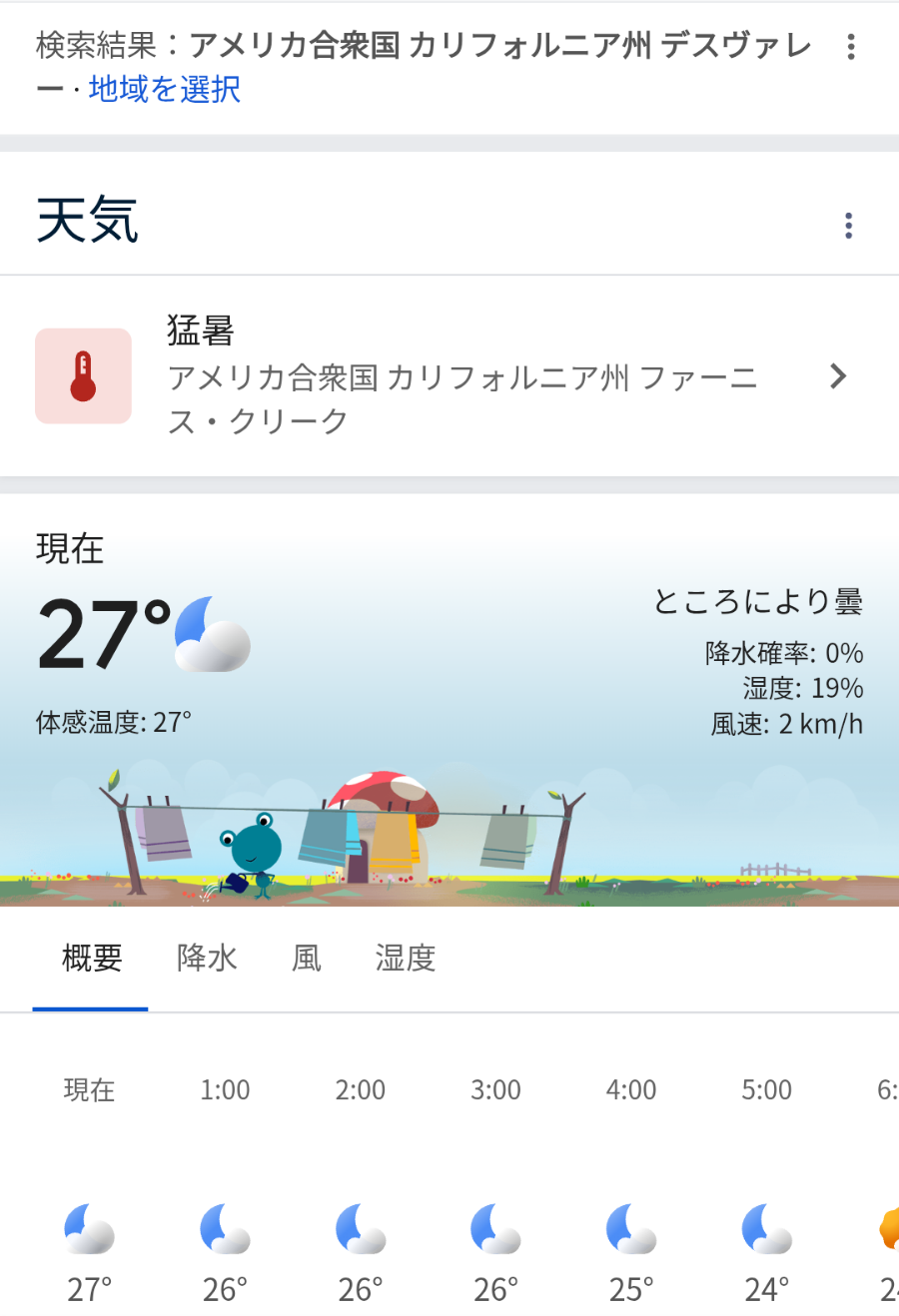Open the overflow menu beside 検索結果
The image size is (899, 1316).
tap(850, 47)
